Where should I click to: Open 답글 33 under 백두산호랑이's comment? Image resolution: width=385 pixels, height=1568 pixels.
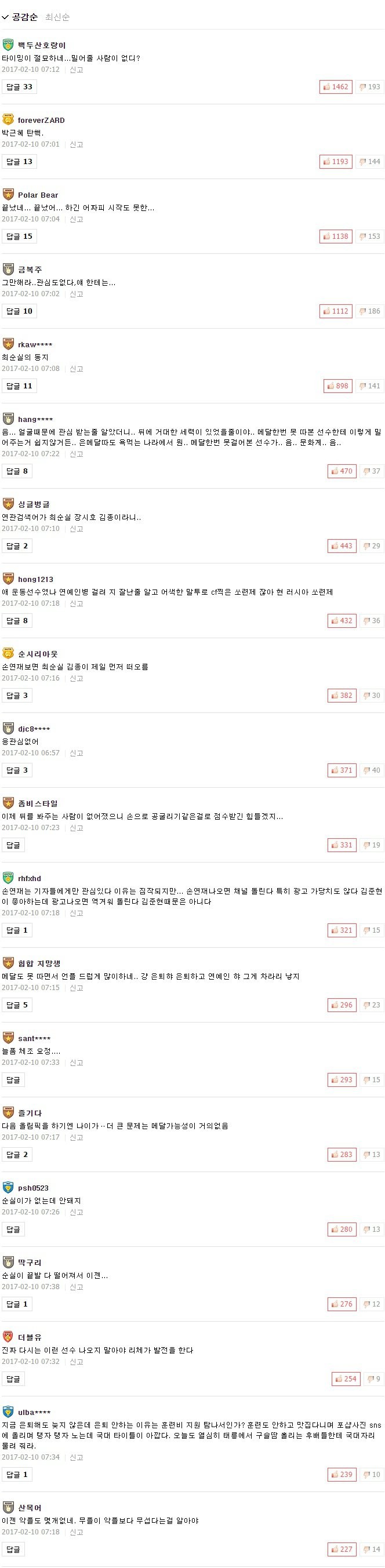19,87
